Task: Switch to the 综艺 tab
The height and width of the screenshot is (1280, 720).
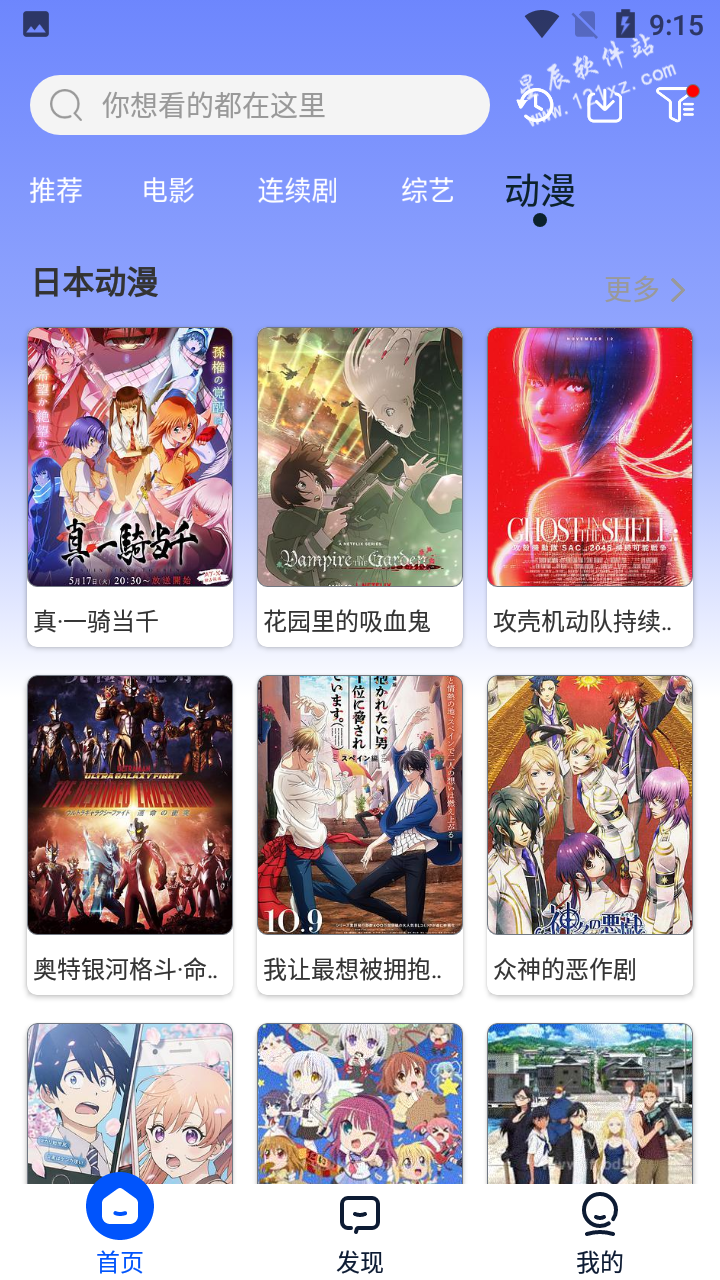Action: pos(427,190)
